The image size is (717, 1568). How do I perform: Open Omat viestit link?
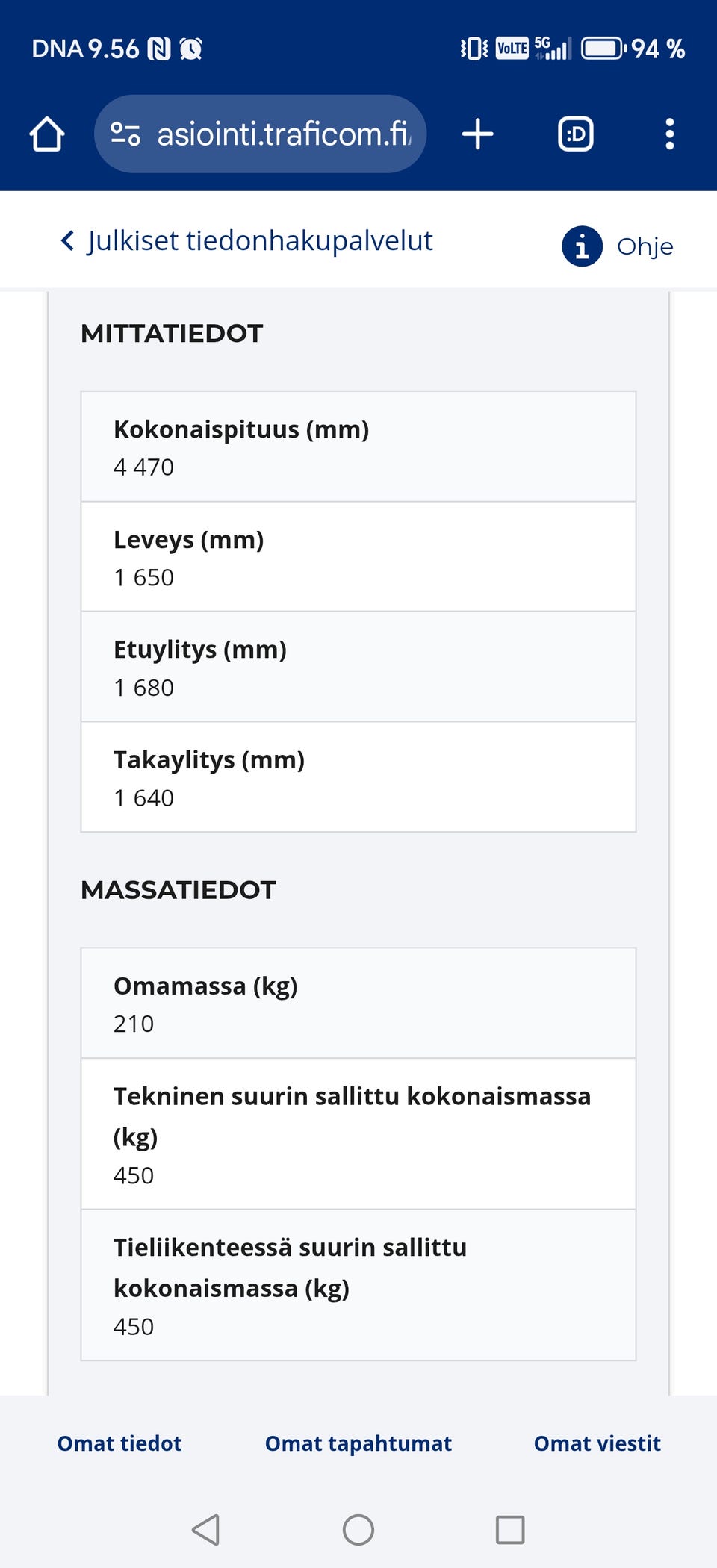[x=596, y=1443]
